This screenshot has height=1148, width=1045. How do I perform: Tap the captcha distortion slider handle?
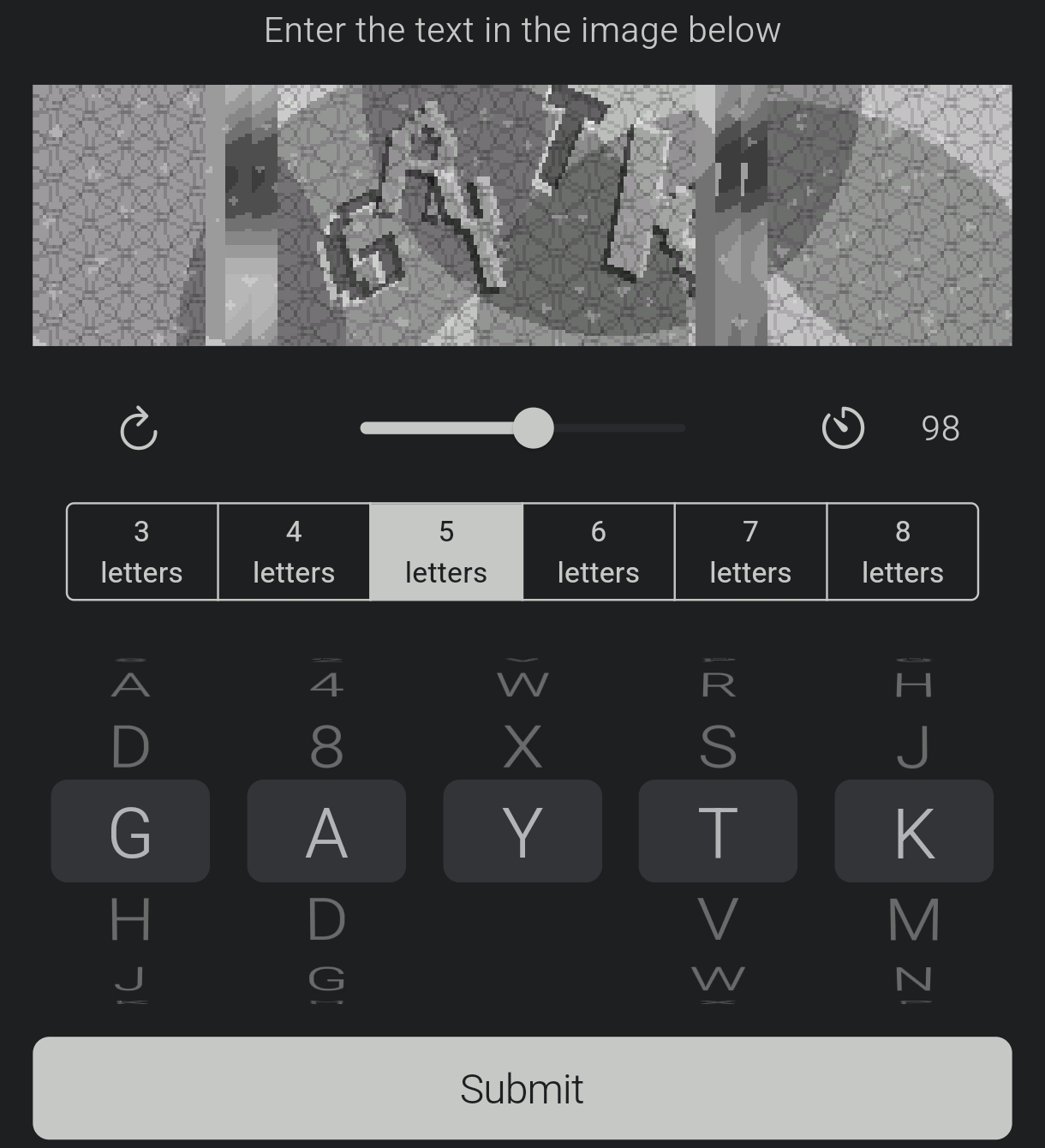[x=534, y=428]
